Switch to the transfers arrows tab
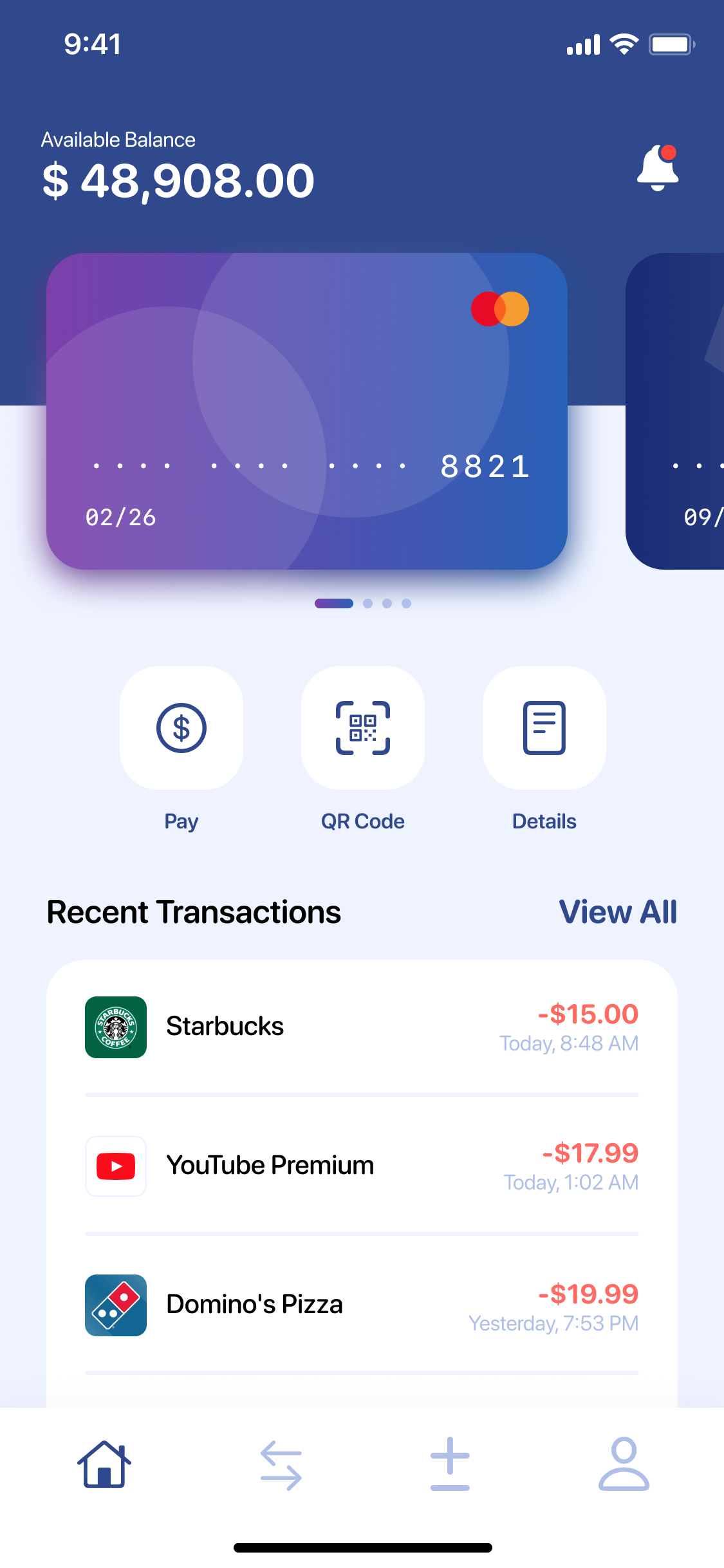Viewport: 724px width, 1568px height. pyautogui.click(x=281, y=1464)
